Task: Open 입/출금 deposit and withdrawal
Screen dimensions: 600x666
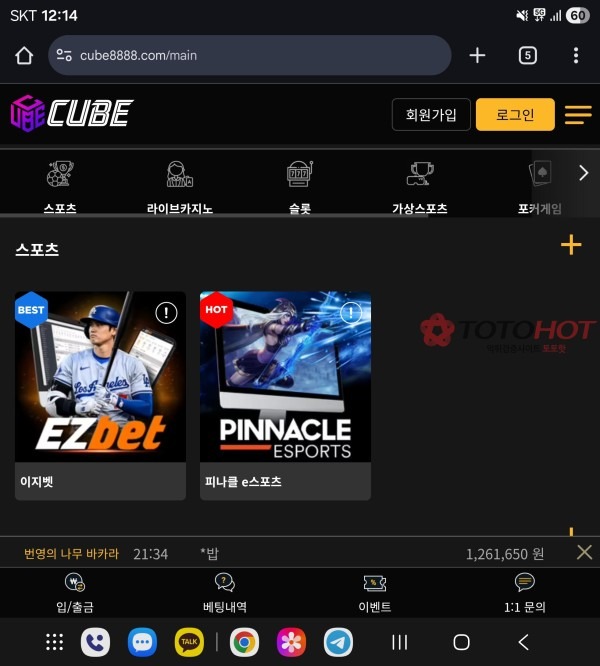Action: click(75, 594)
